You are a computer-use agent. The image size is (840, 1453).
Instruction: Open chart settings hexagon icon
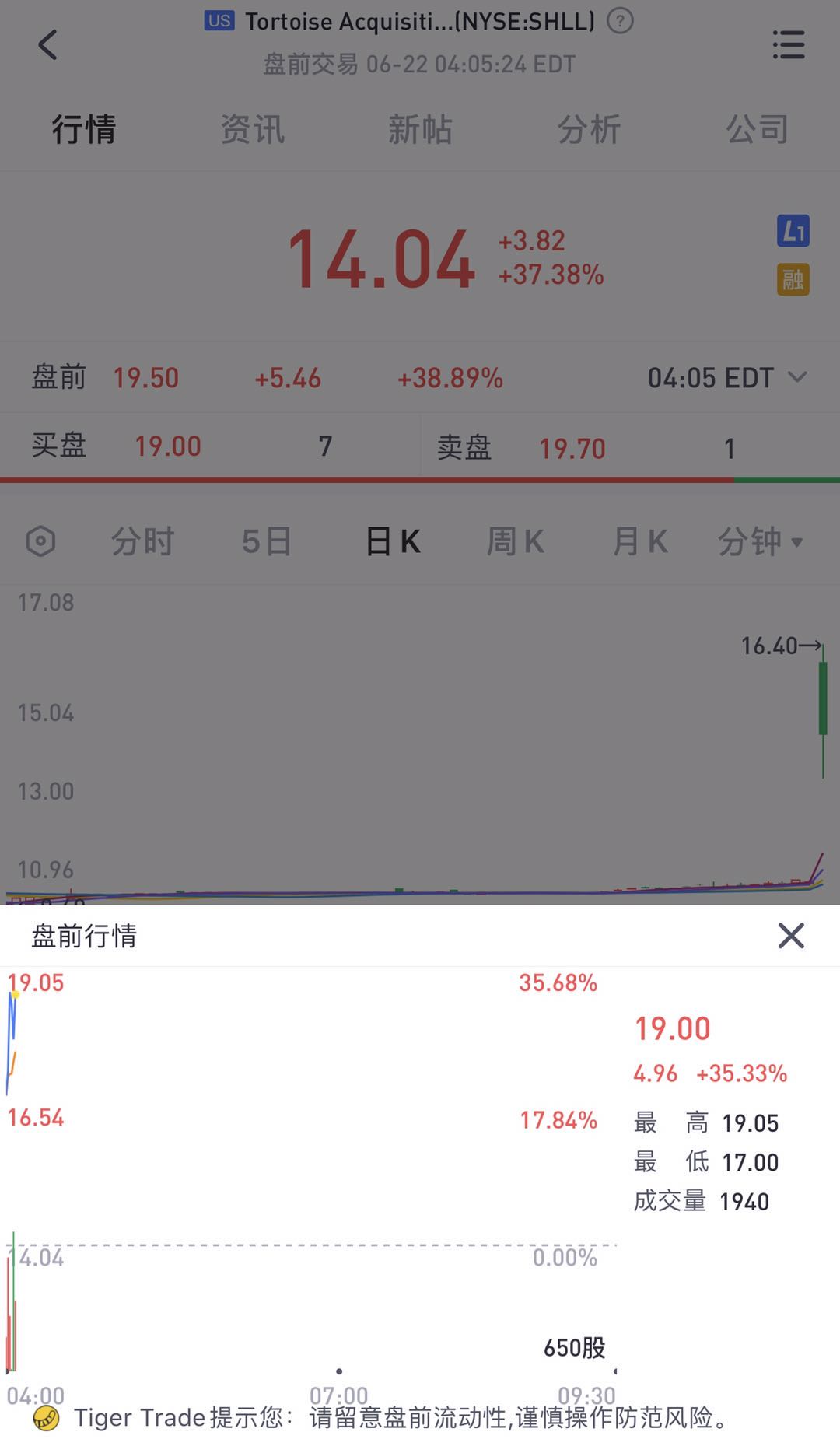40,541
